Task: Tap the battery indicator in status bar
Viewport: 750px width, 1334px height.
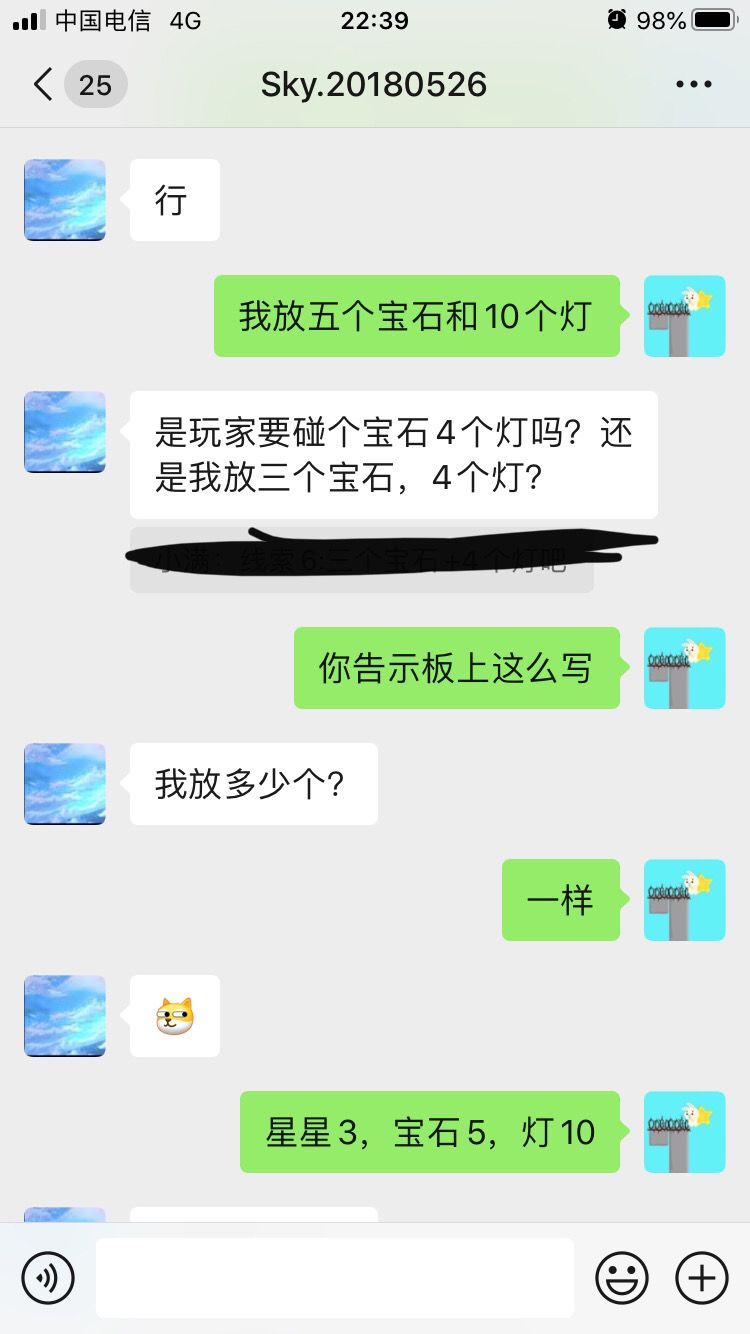Action: click(711, 19)
